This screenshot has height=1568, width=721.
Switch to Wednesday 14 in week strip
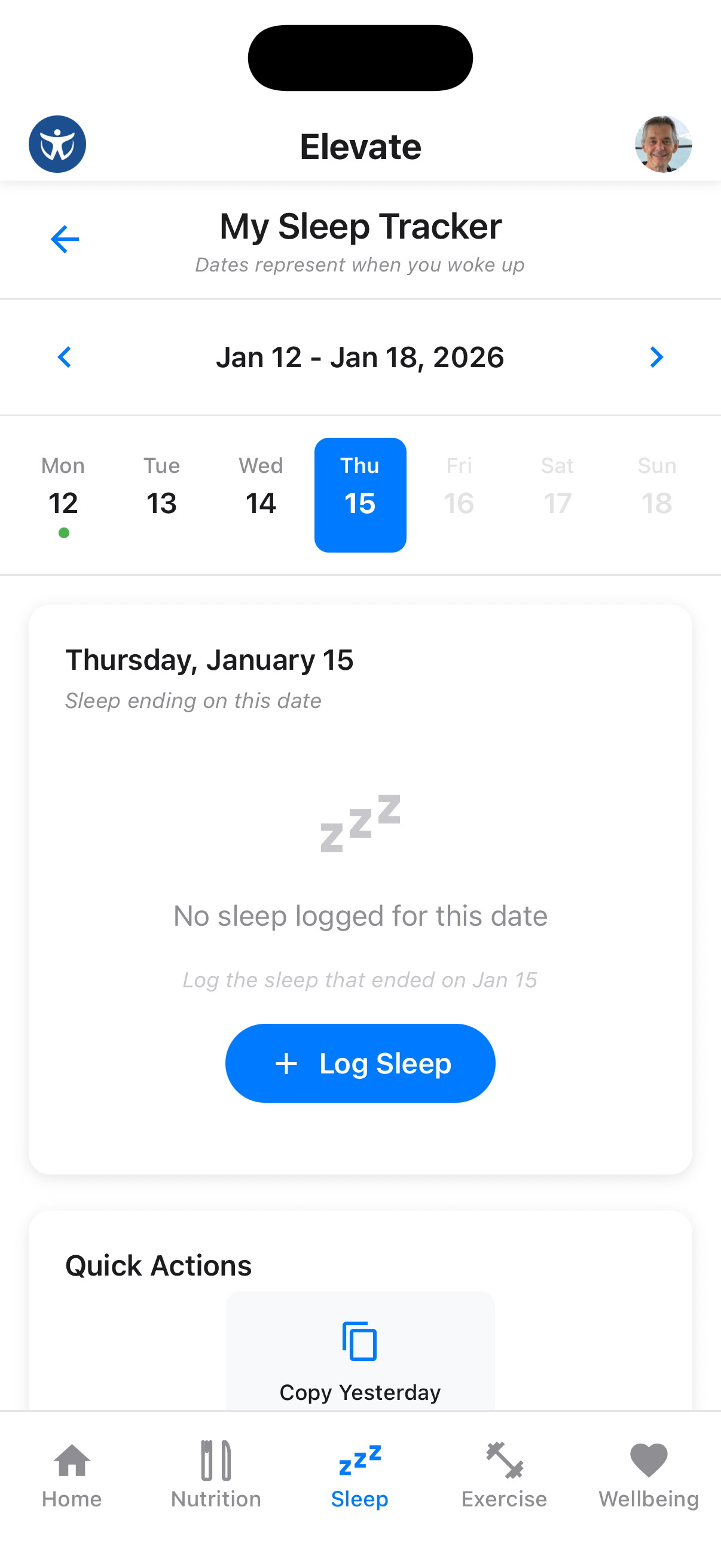point(261,494)
